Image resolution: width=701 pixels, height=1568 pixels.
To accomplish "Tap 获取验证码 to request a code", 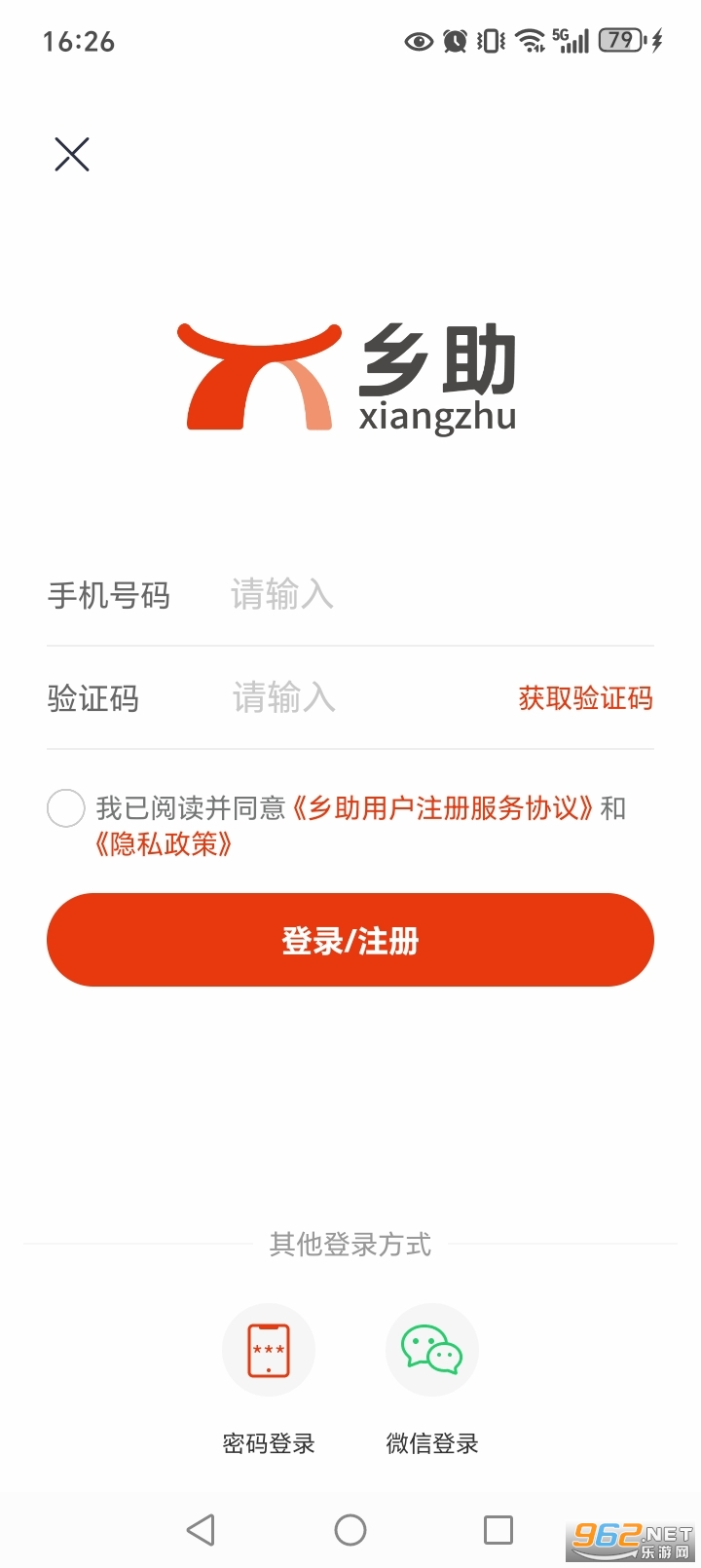I will tap(585, 698).
